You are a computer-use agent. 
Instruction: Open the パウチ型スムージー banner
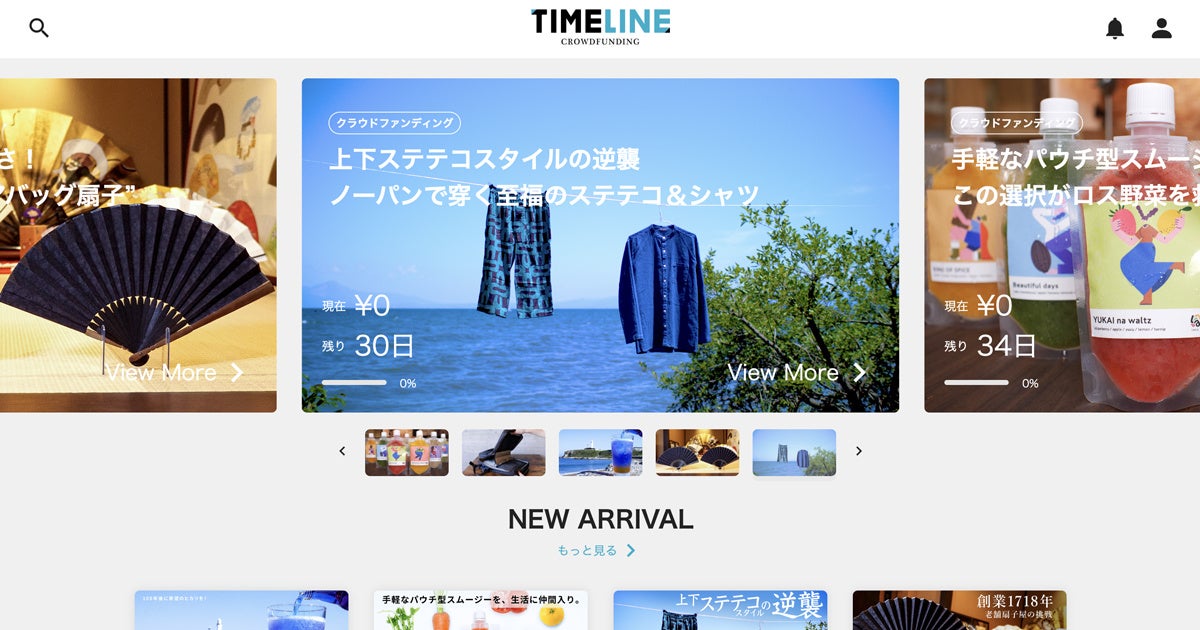coord(1062,245)
